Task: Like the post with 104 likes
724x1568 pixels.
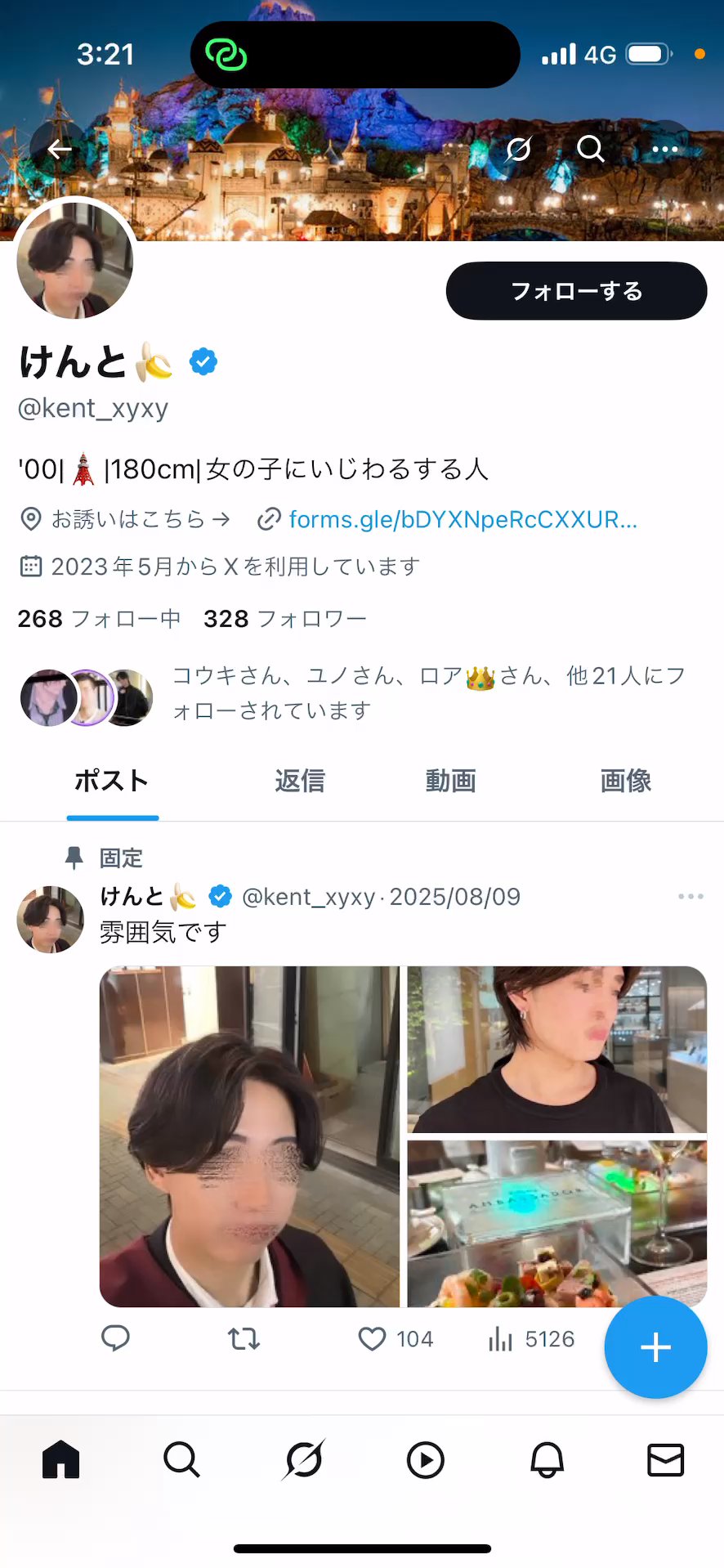Action: tap(373, 1338)
